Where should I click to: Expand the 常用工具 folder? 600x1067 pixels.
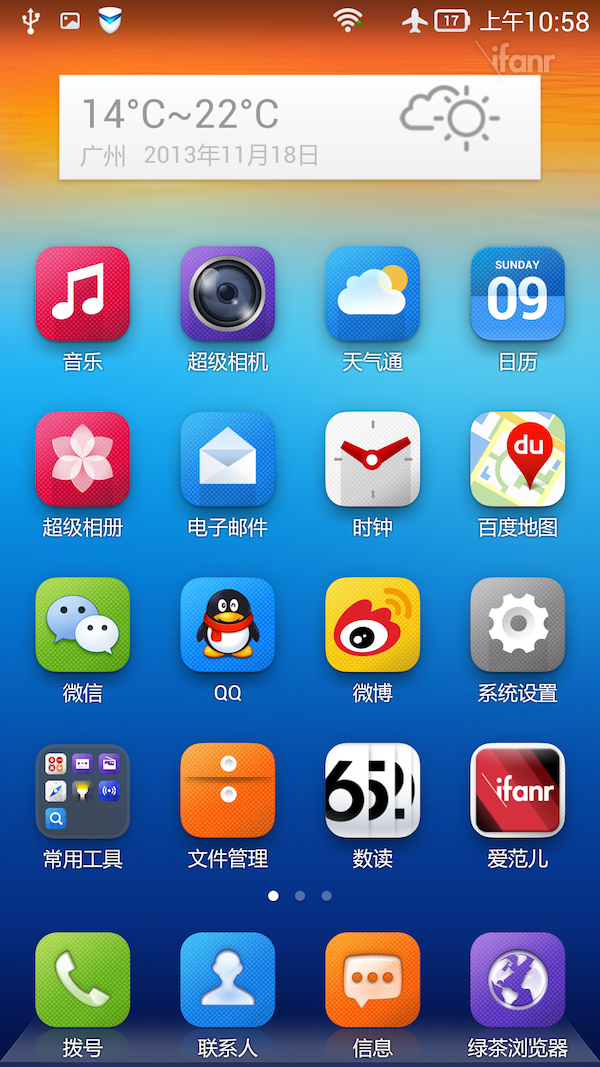pyautogui.click(x=82, y=790)
